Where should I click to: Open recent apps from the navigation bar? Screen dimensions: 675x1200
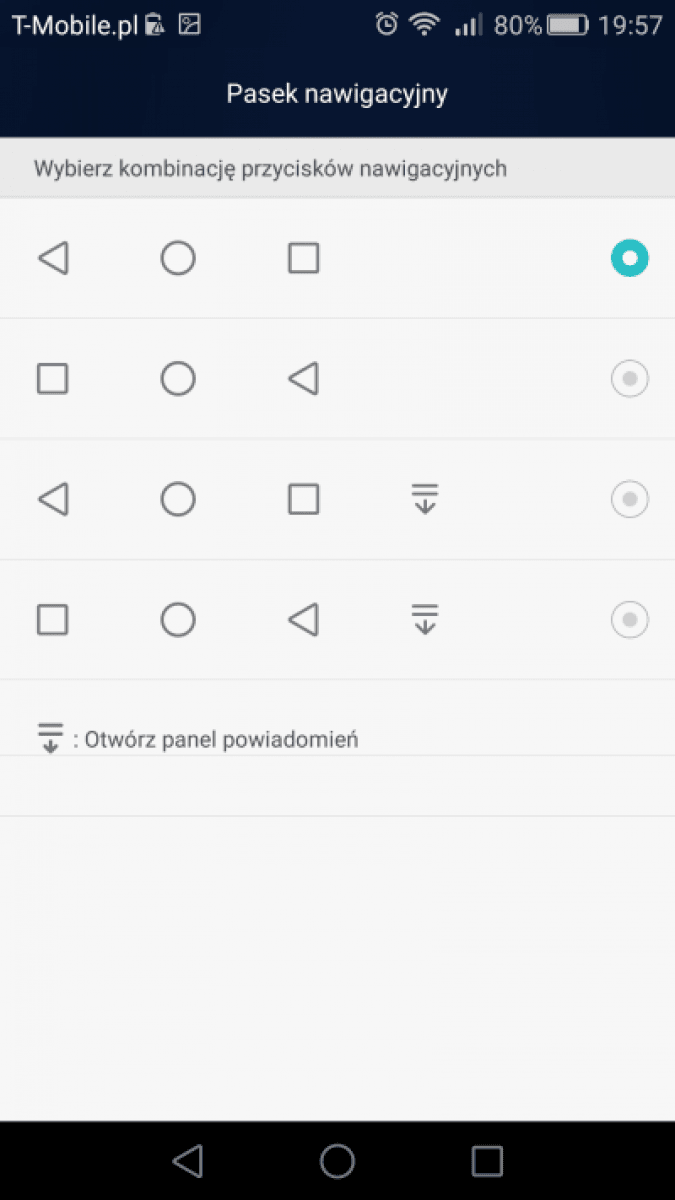(487, 1160)
